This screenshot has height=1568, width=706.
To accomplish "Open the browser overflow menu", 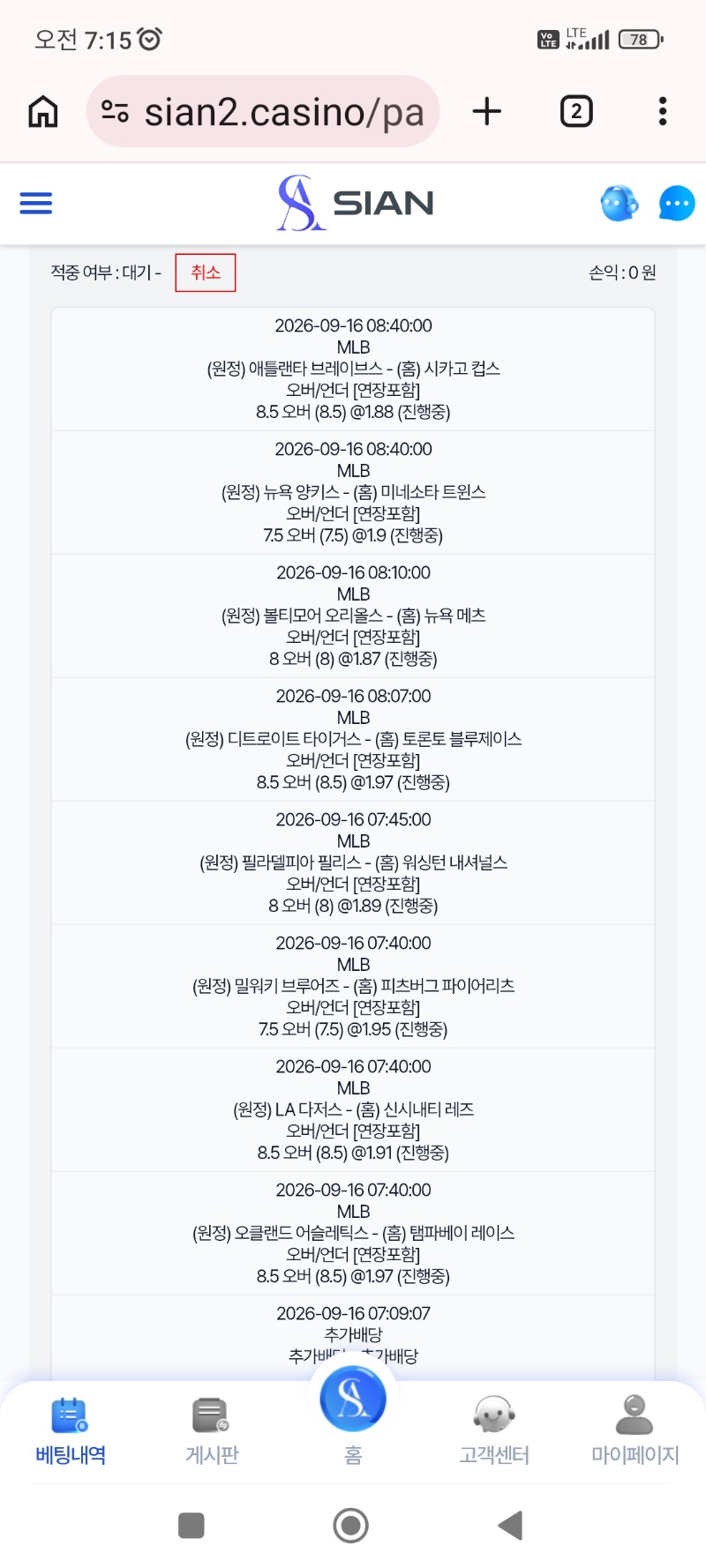I will coord(663,112).
